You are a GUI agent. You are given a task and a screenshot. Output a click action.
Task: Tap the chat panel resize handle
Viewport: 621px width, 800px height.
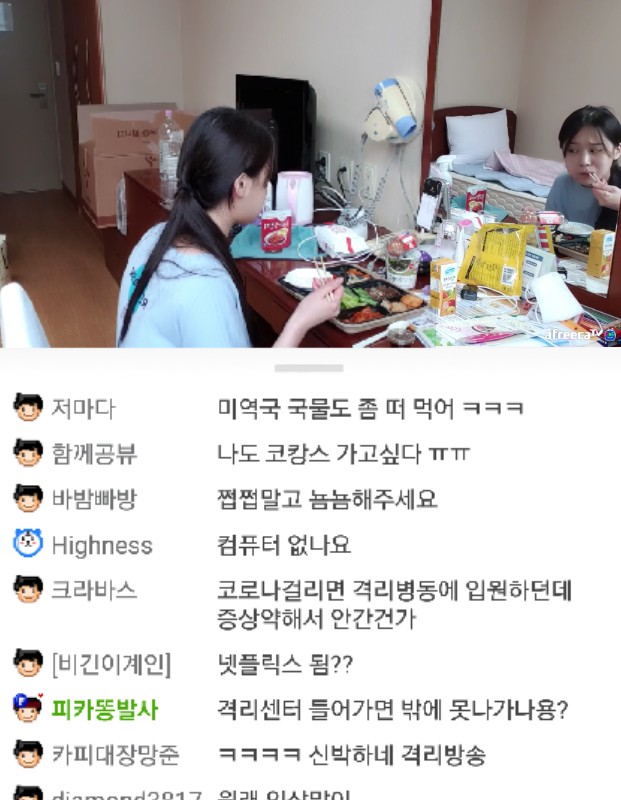[309, 368]
